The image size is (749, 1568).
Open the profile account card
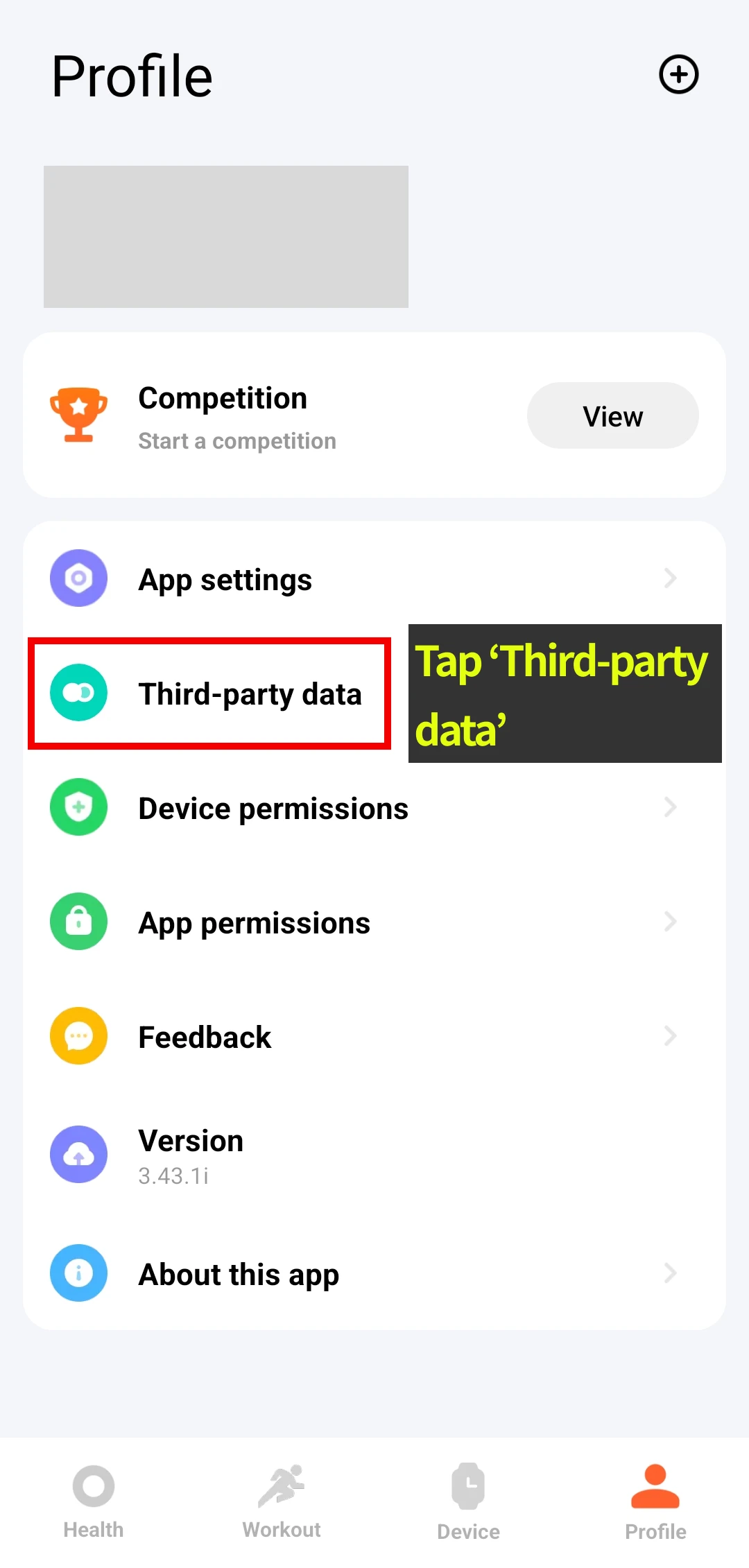pyautogui.click(x=226, y=236)
